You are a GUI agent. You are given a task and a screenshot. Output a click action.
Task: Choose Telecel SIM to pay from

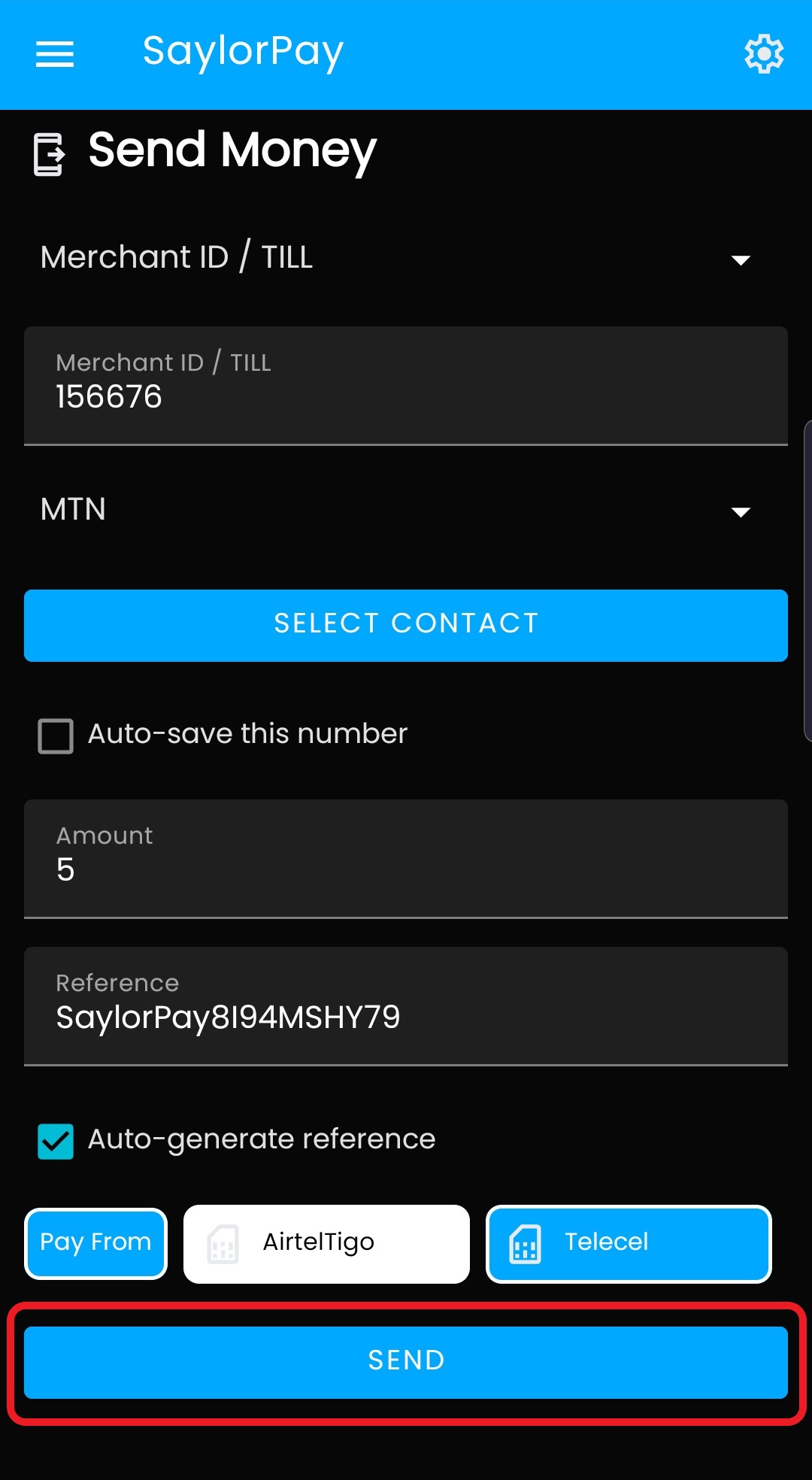629,1244
